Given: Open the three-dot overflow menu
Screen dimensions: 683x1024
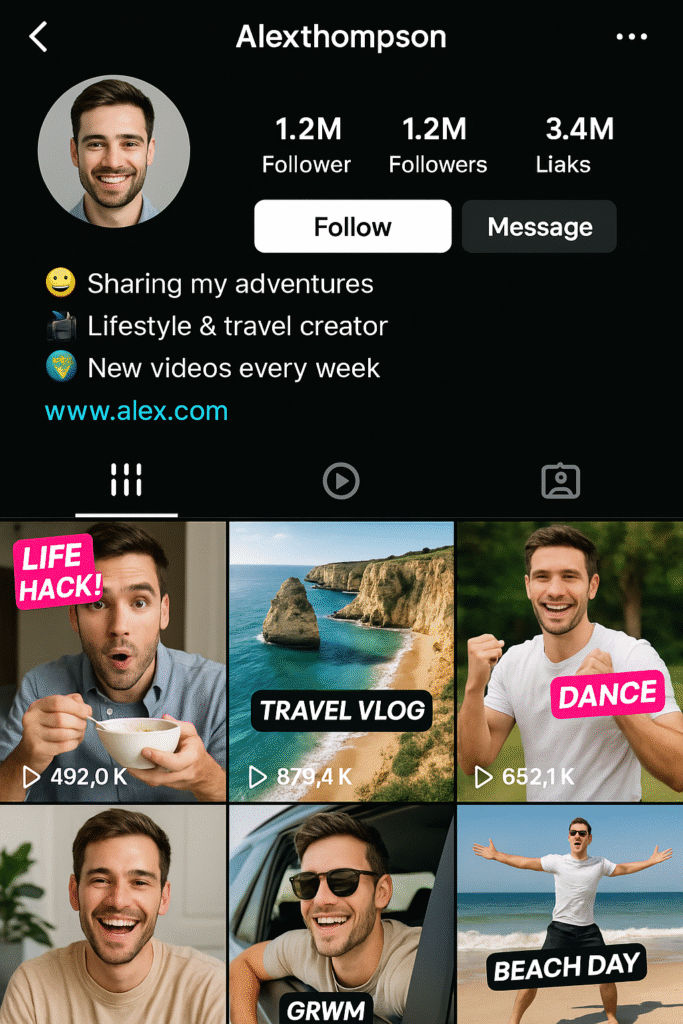Looking at the screenshot, I should (x=632, y=38).
